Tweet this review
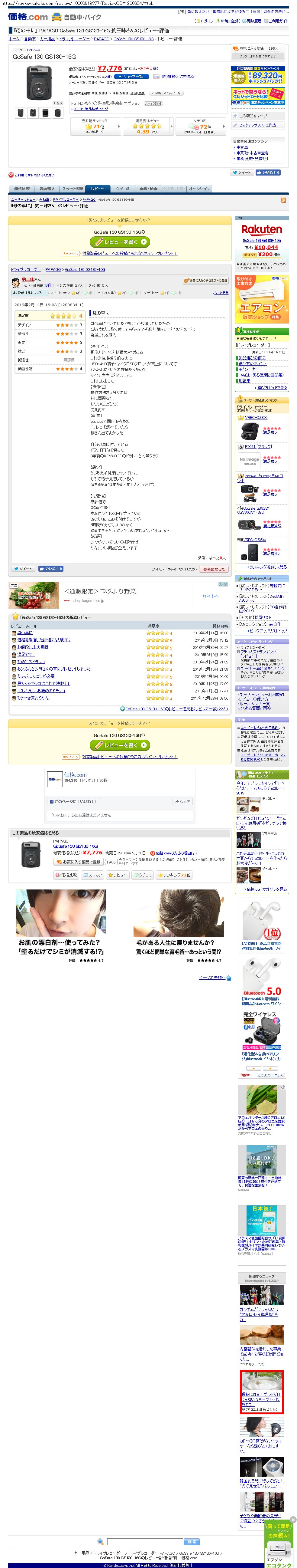 coord(24,569)
